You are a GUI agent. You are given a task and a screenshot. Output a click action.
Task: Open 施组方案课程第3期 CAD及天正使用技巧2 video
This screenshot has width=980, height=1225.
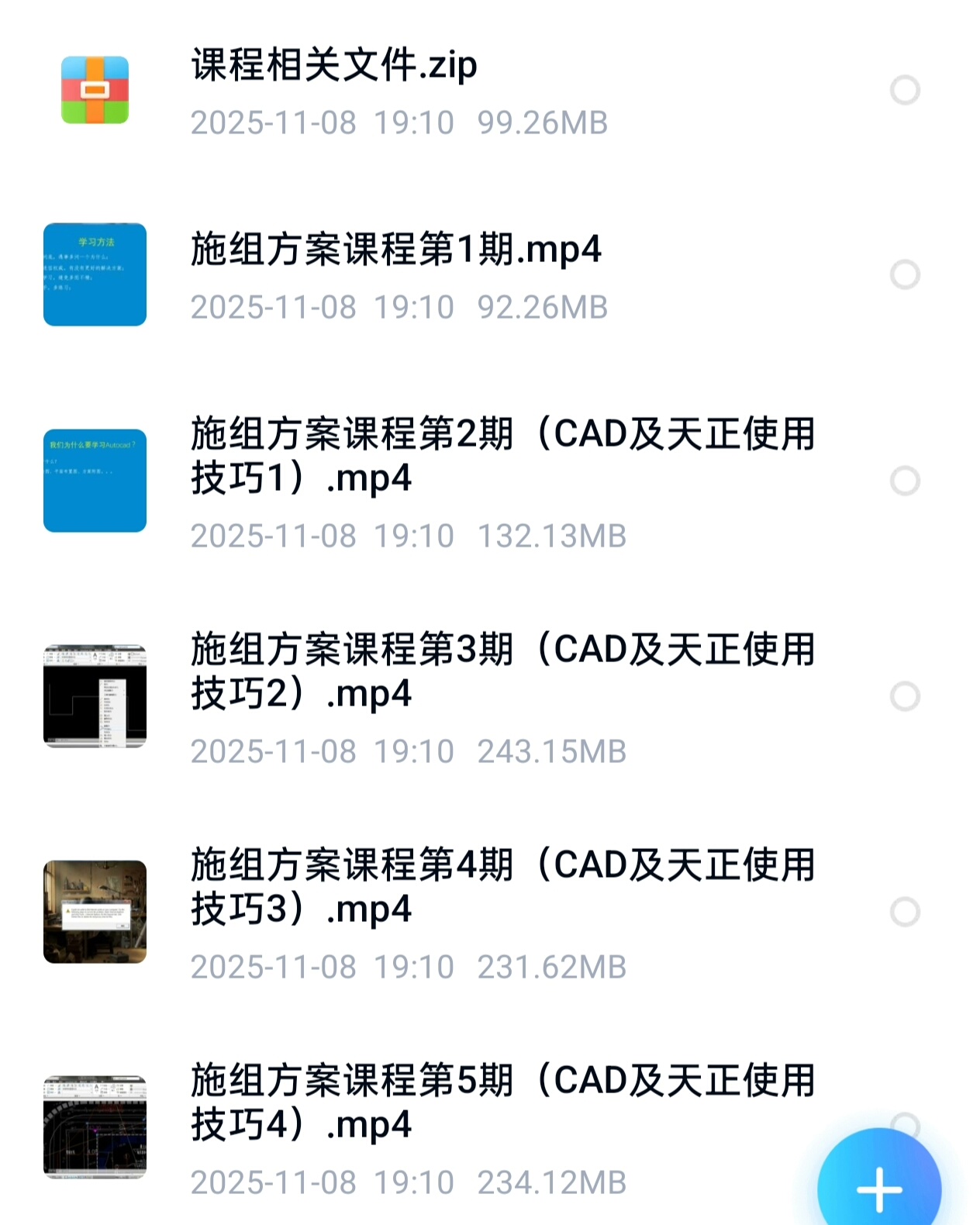pyautogui.click(x=502, y=671)
